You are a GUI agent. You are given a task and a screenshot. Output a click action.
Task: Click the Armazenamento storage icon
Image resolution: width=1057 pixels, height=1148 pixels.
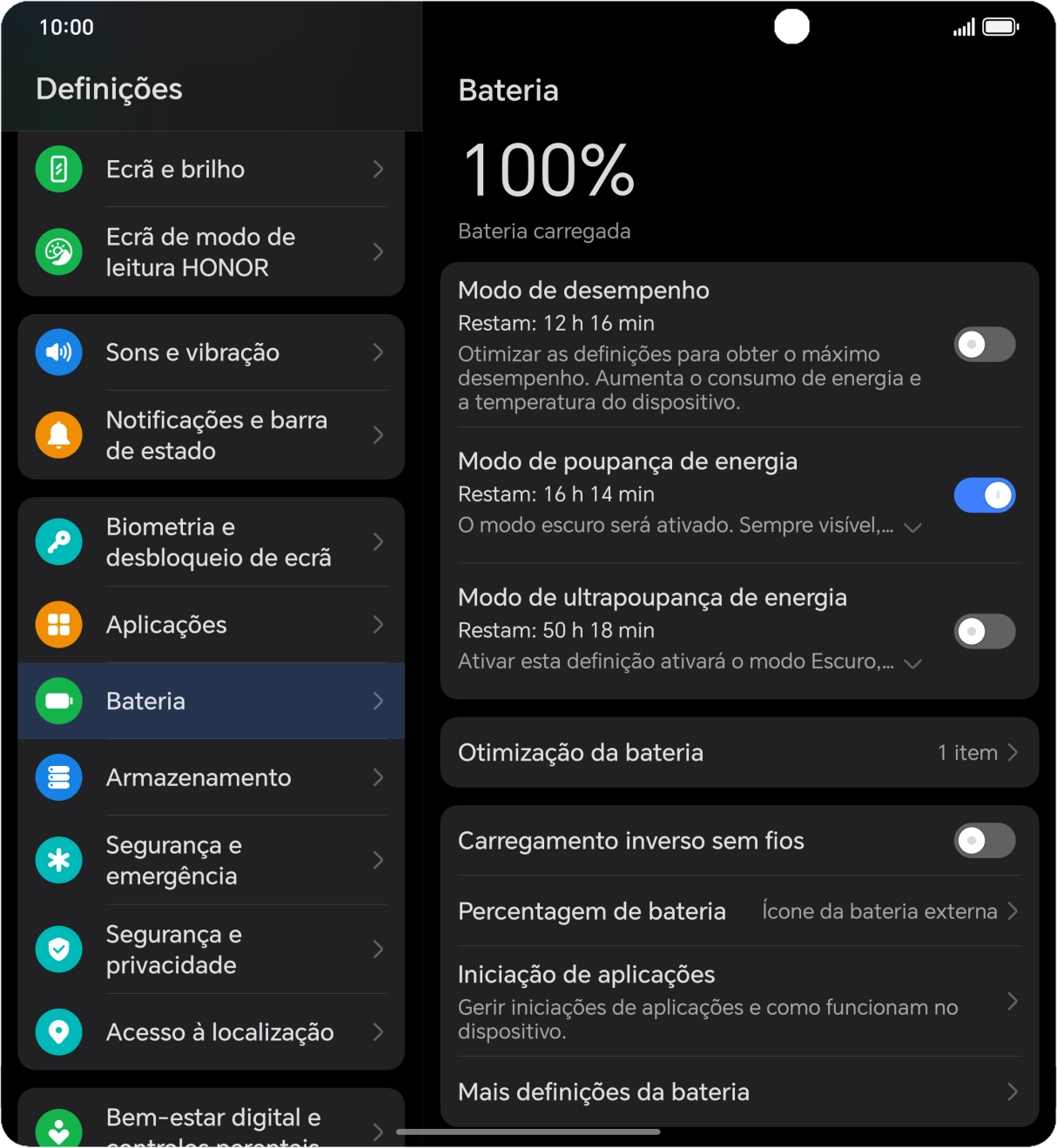pyautogui.click(x=57, y=777)
